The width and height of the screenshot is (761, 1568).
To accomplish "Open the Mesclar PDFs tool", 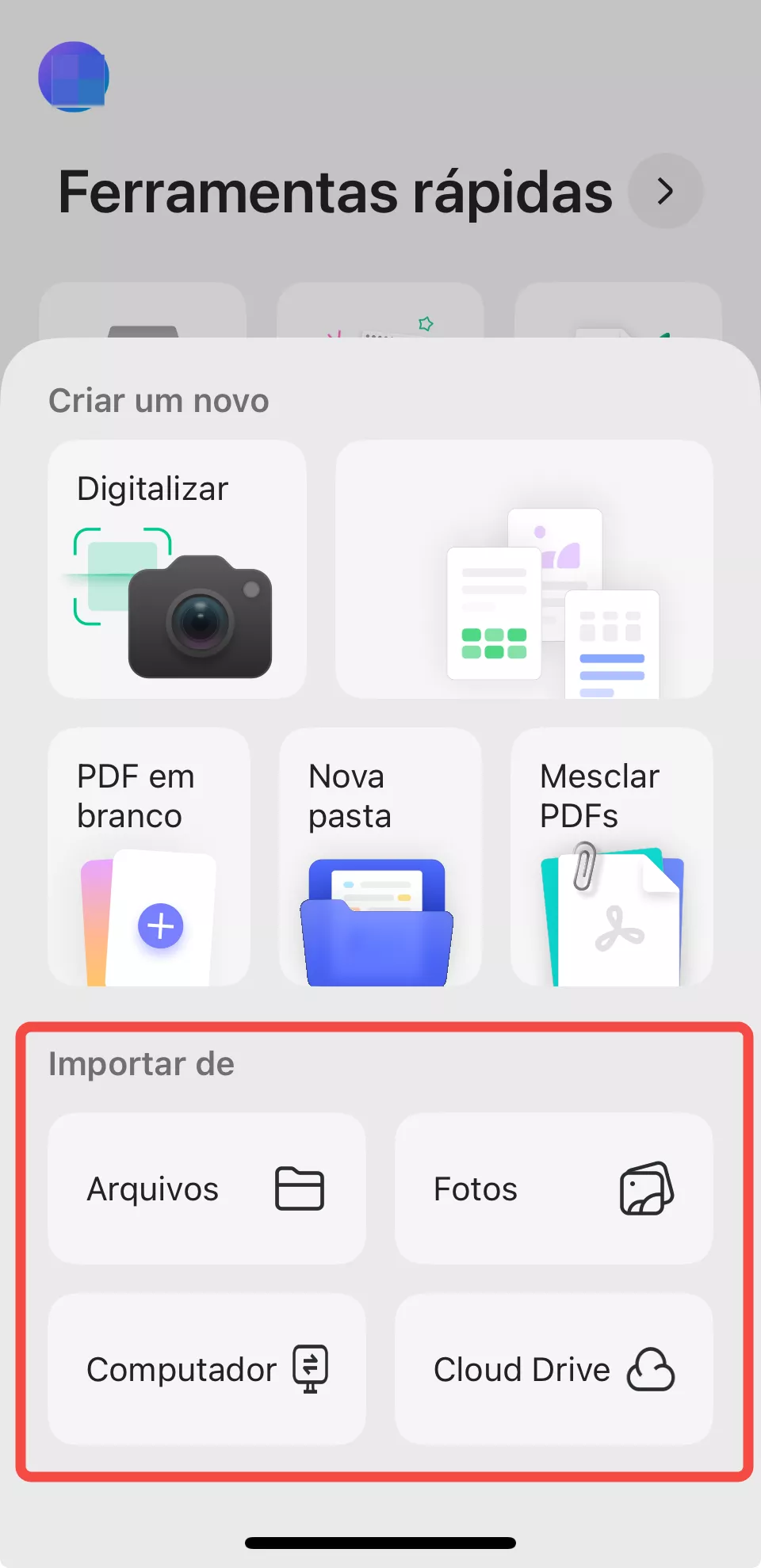I will pos(611,857).
